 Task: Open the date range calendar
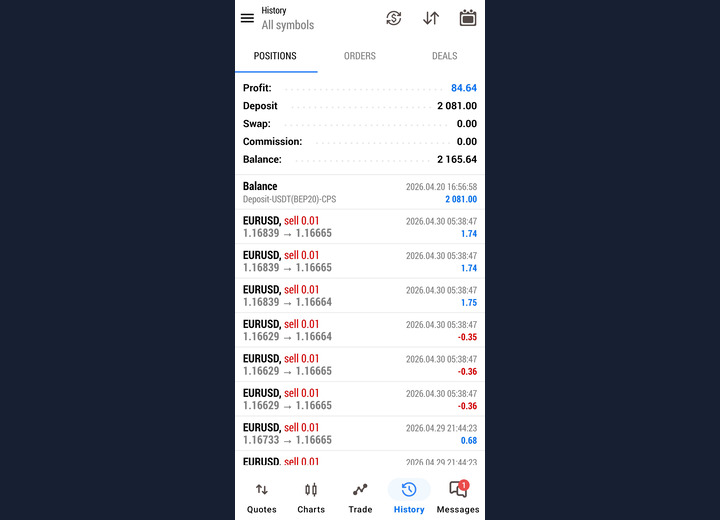467,18
